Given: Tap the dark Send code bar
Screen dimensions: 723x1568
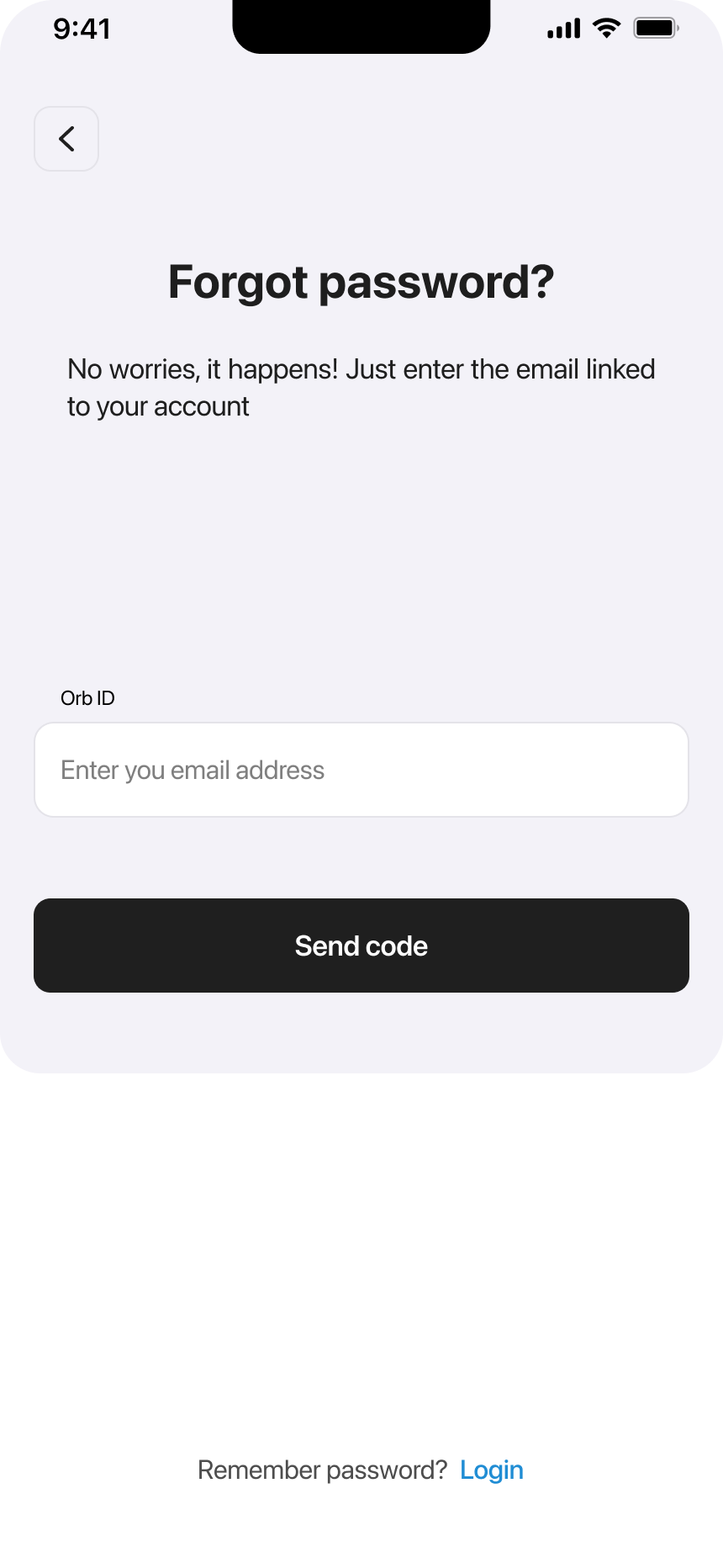Looking at the screenshot, I should 361,945.
